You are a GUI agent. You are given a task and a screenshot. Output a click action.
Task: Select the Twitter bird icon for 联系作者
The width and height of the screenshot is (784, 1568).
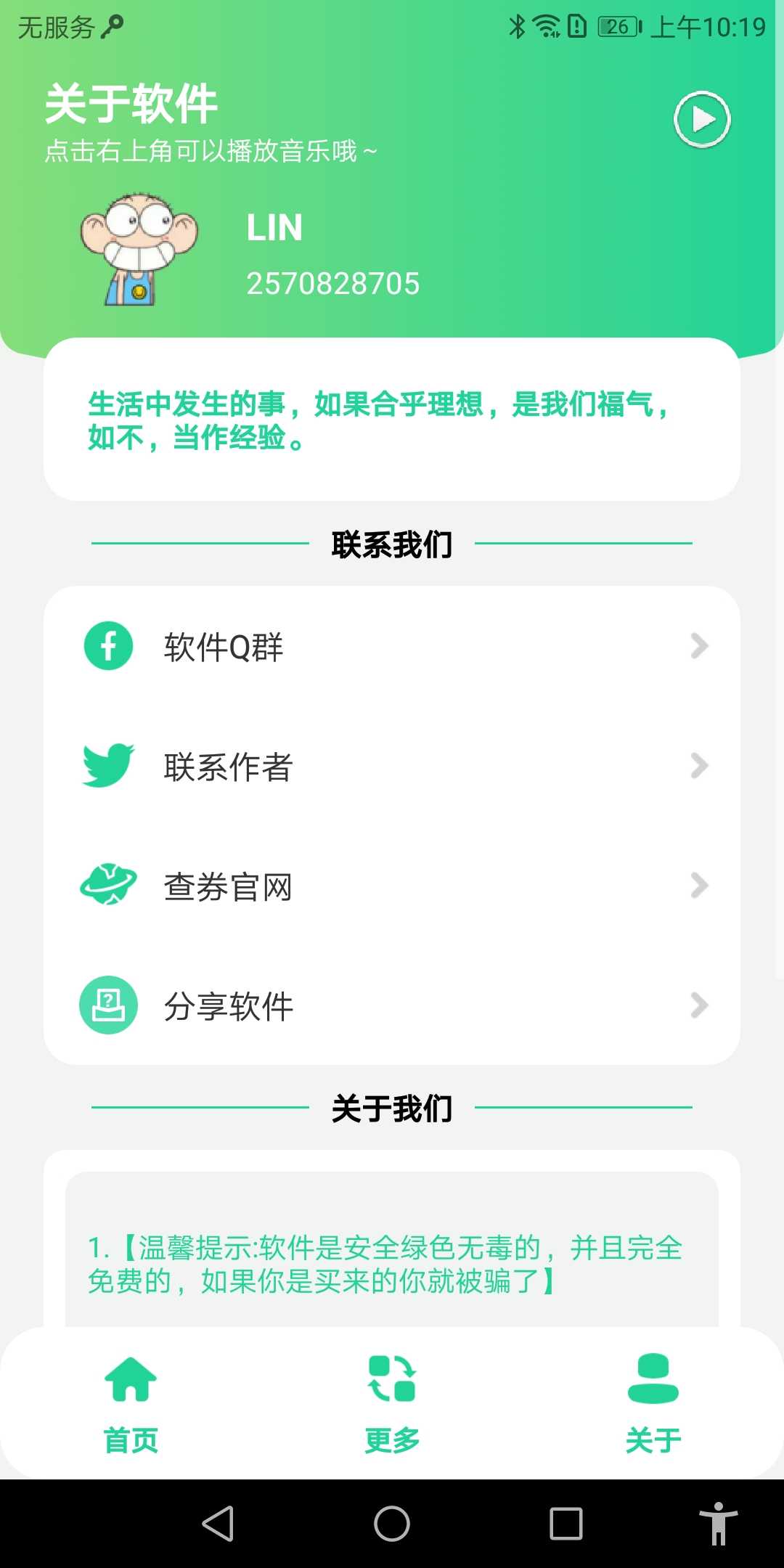click(107, 765)
